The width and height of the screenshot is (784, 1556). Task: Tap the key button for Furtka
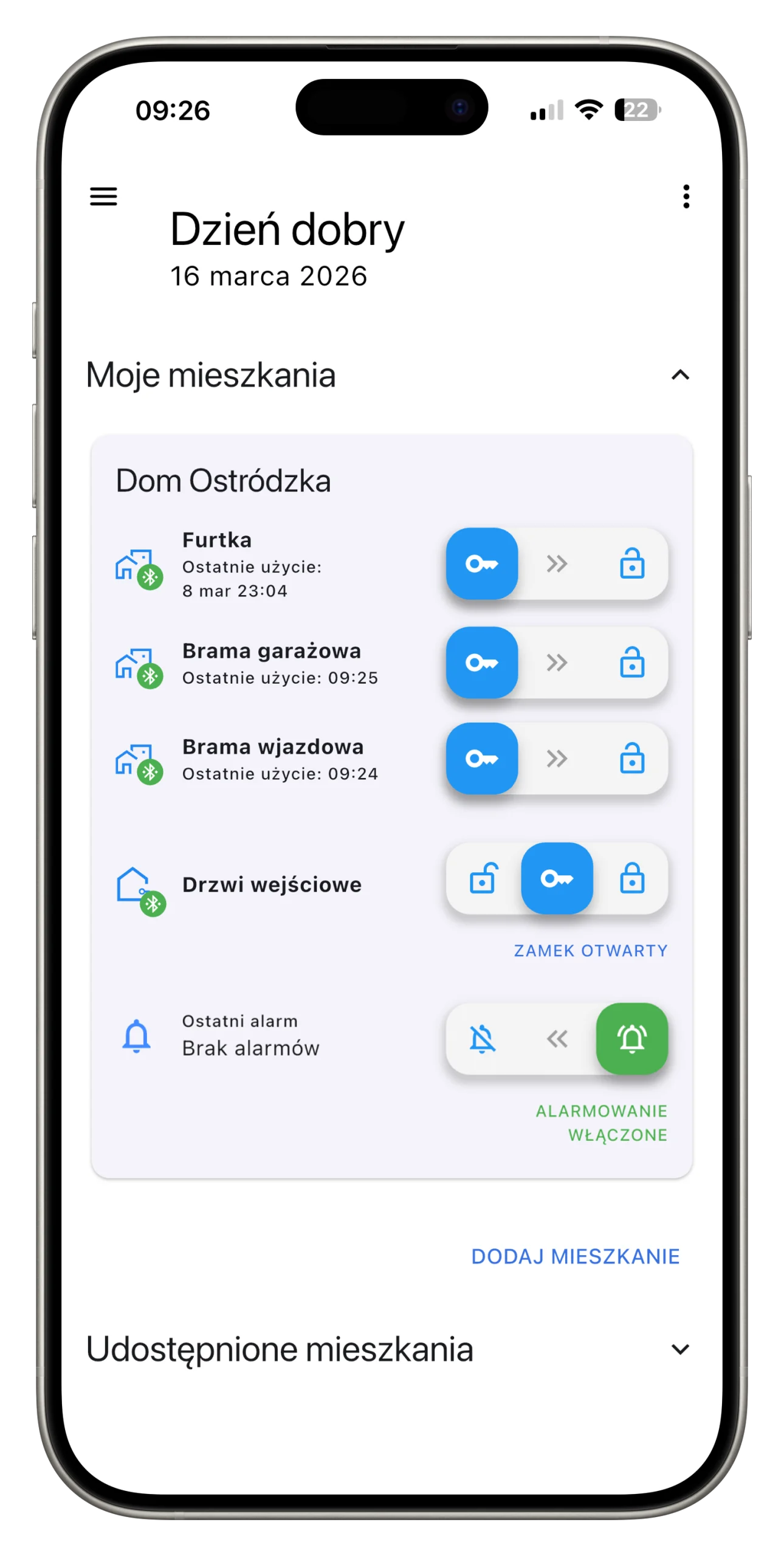coord(482,563)
